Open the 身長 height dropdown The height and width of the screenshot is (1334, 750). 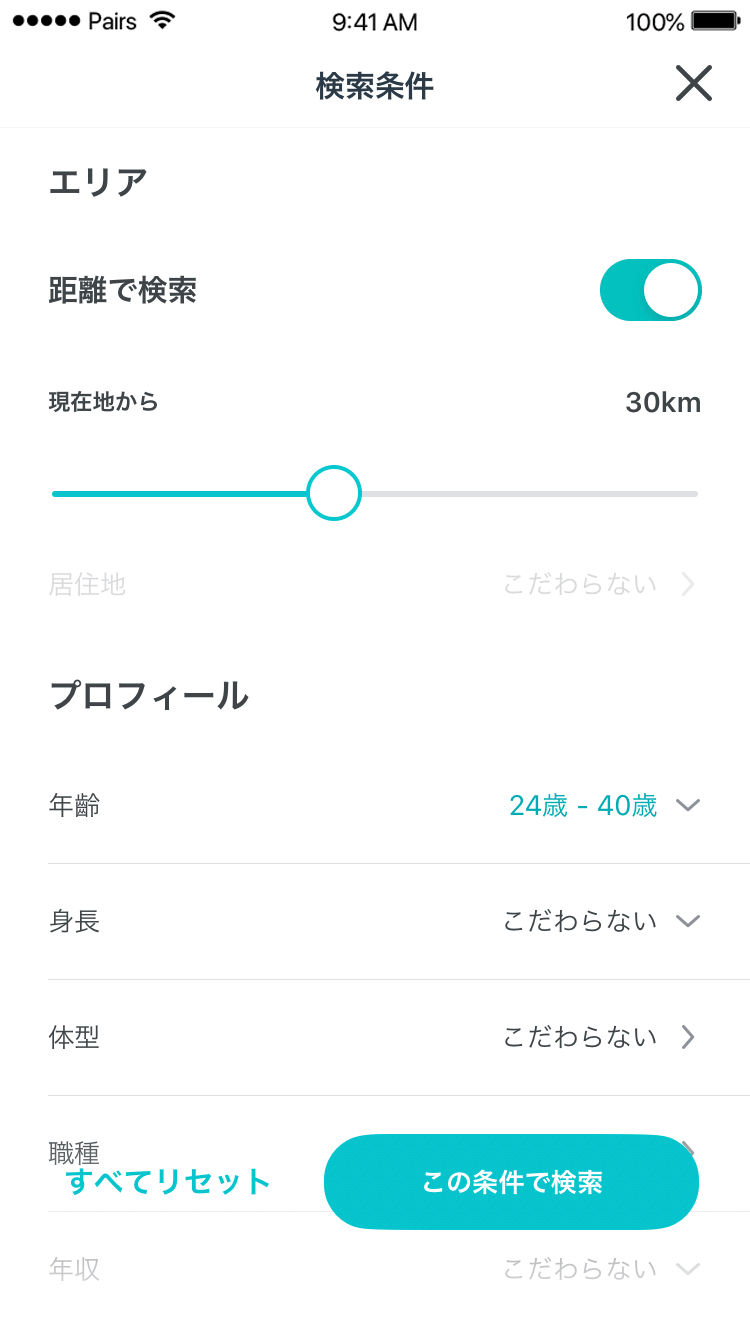(688, 921)
